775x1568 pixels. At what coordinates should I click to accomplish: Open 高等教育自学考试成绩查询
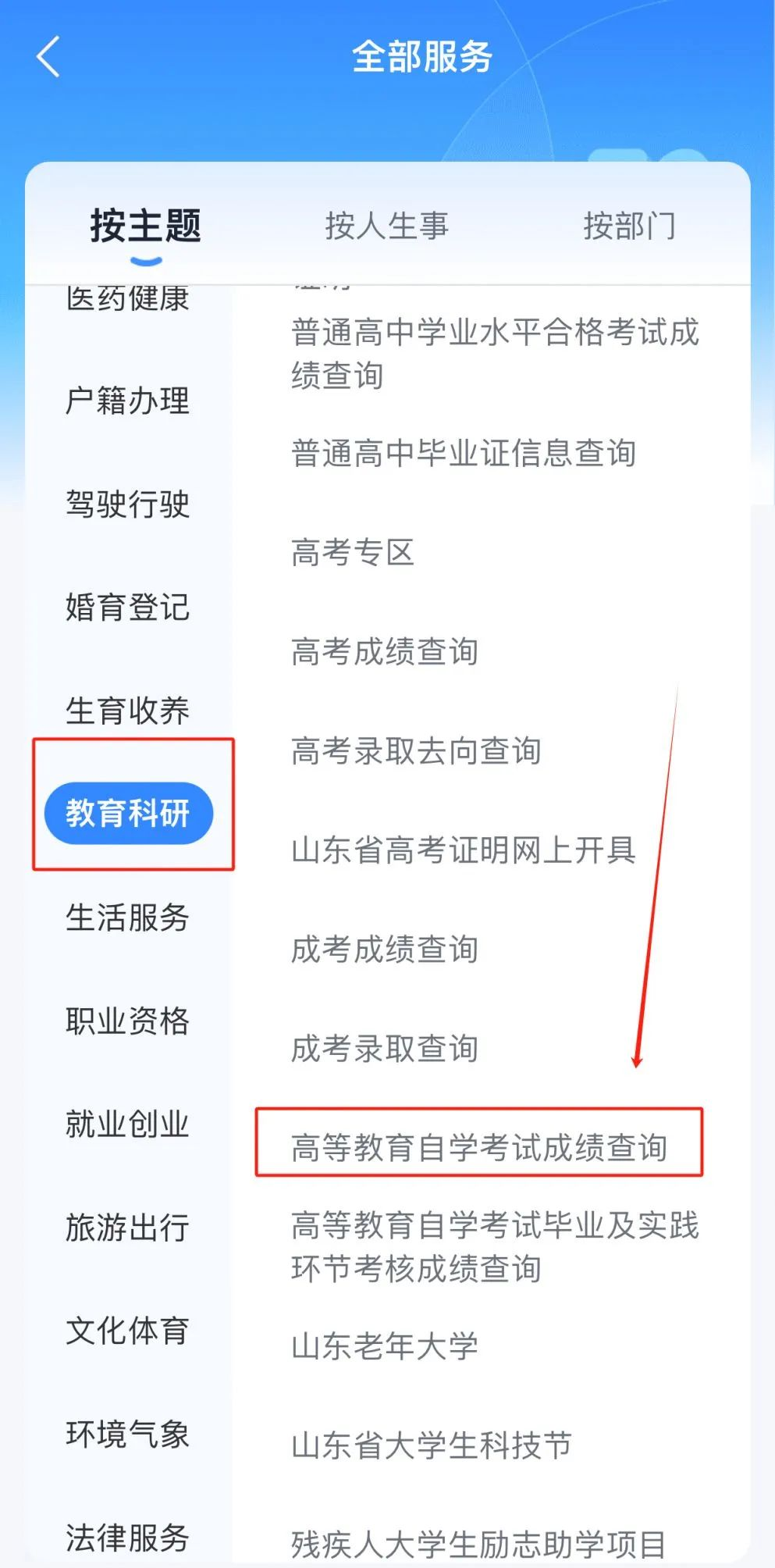478,1147
